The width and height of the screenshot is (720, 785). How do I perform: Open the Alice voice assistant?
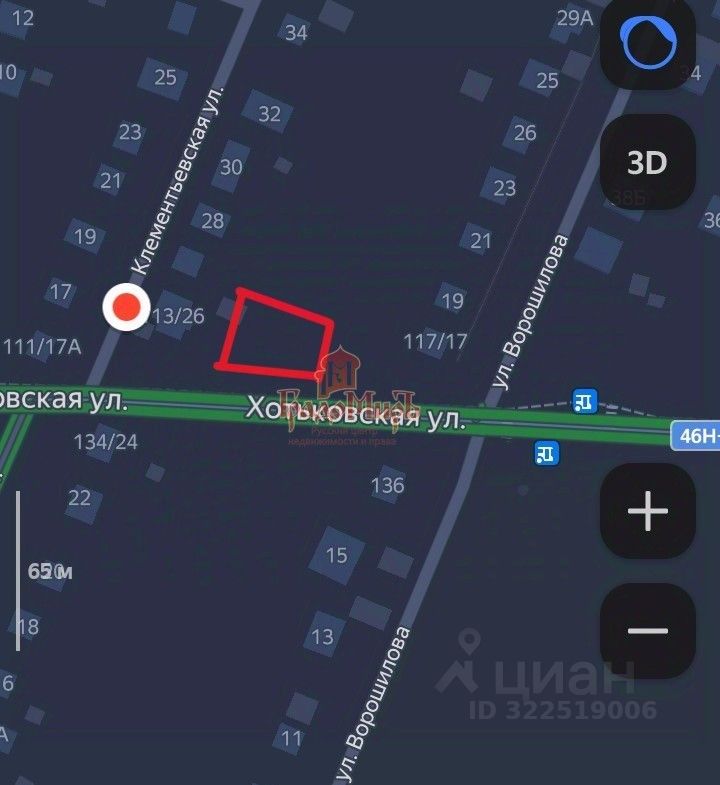648,43
